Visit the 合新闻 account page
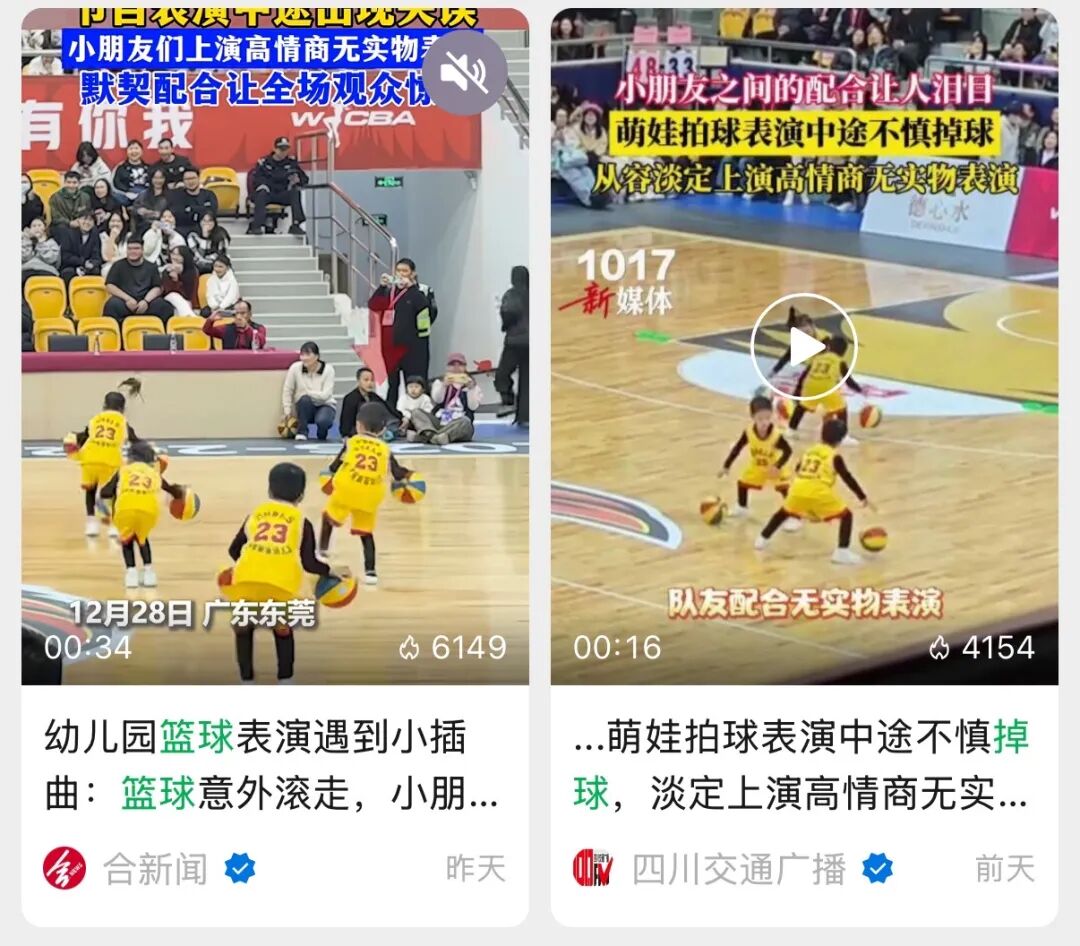 [154, 868]
